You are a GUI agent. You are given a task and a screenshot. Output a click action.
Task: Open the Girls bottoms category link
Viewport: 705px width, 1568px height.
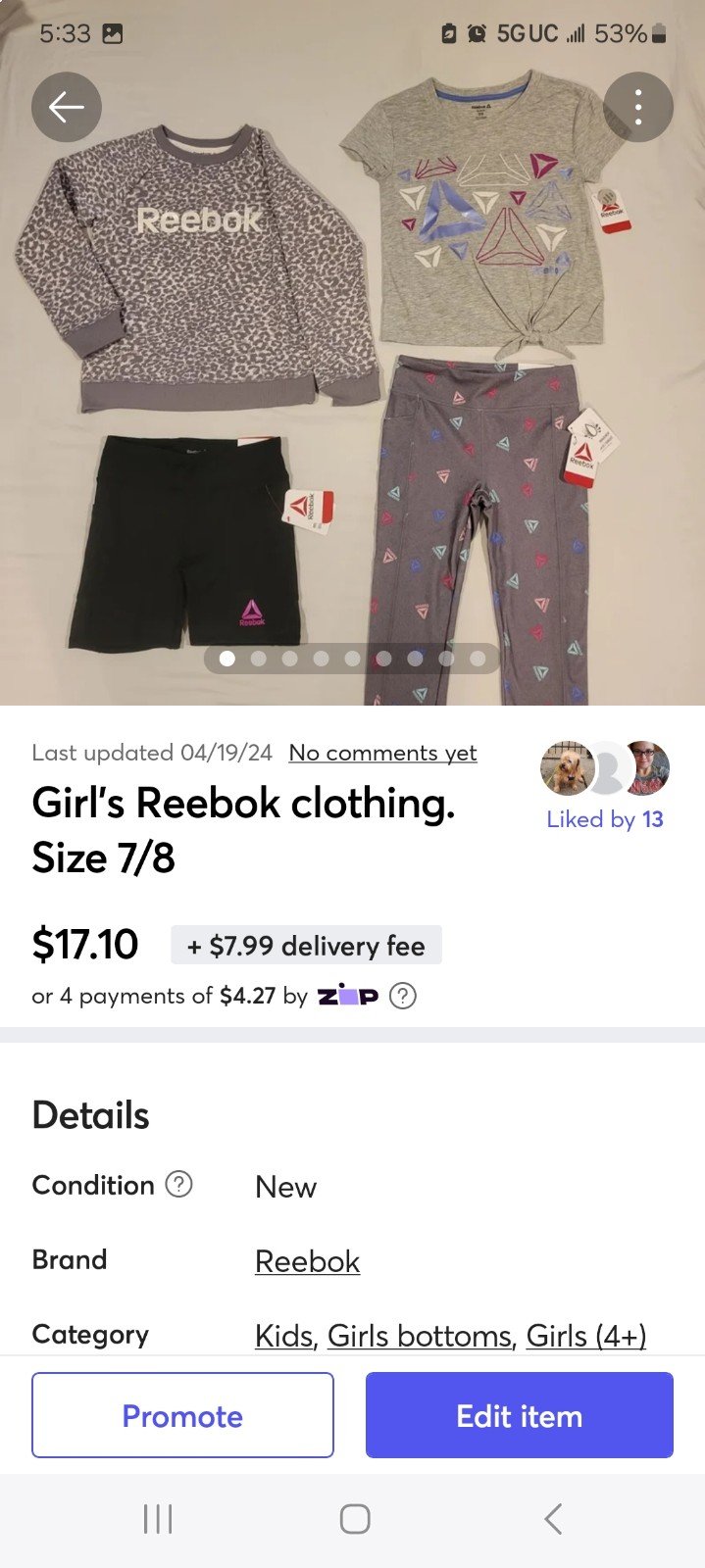pyautogui.click(x=420, y=1336)
